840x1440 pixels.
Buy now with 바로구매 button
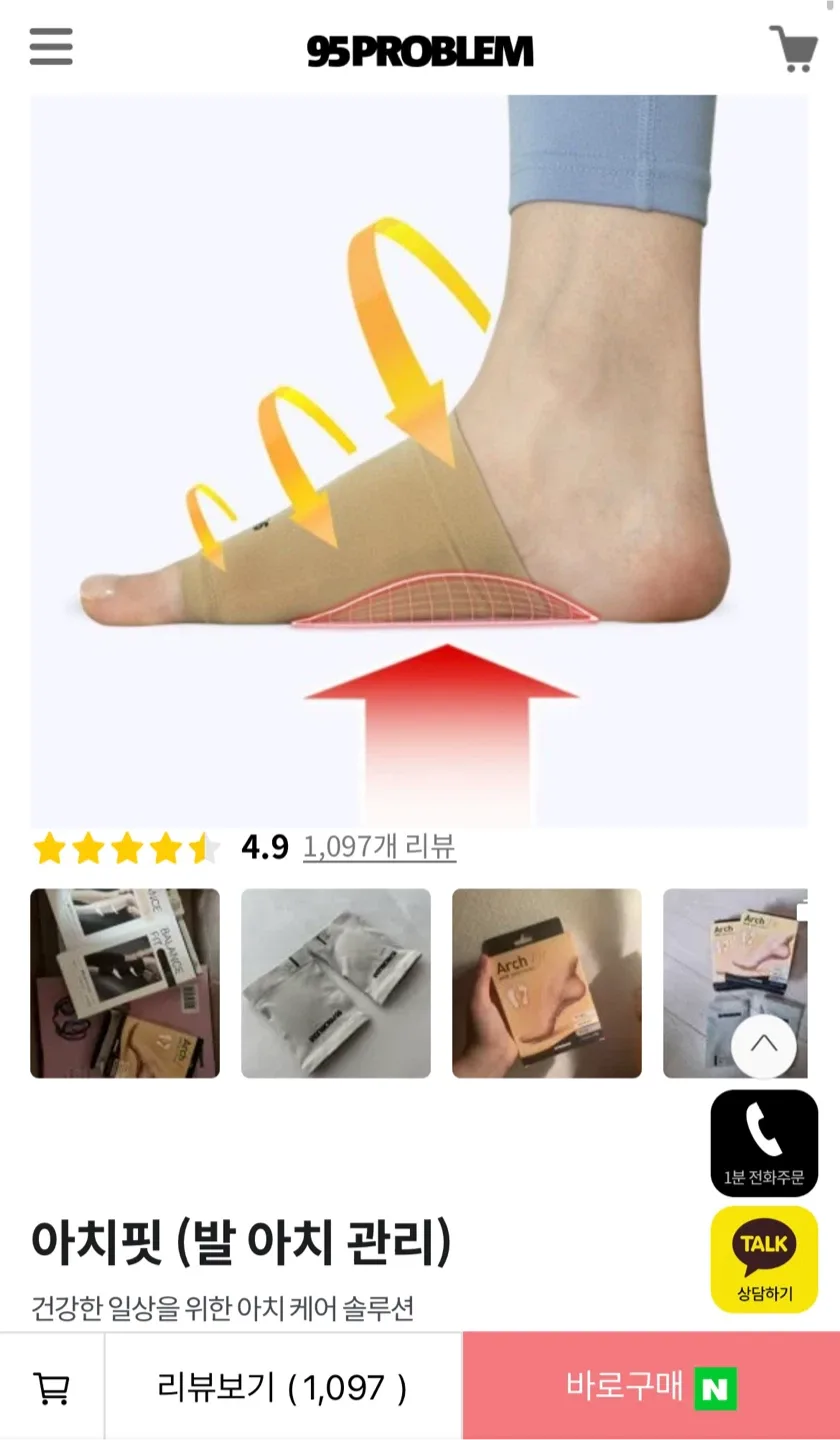(651, 1387)
